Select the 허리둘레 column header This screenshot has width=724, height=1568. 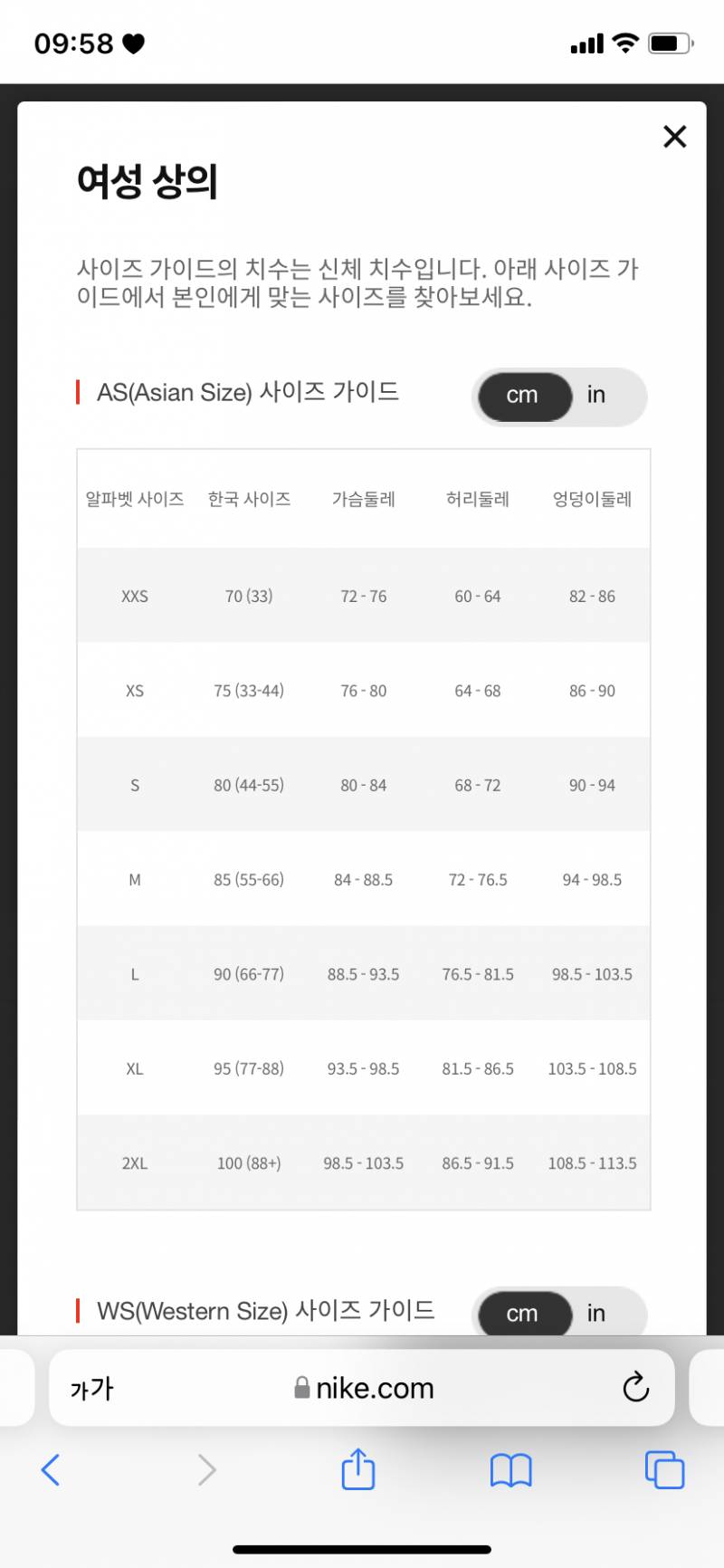coord(478,499)
